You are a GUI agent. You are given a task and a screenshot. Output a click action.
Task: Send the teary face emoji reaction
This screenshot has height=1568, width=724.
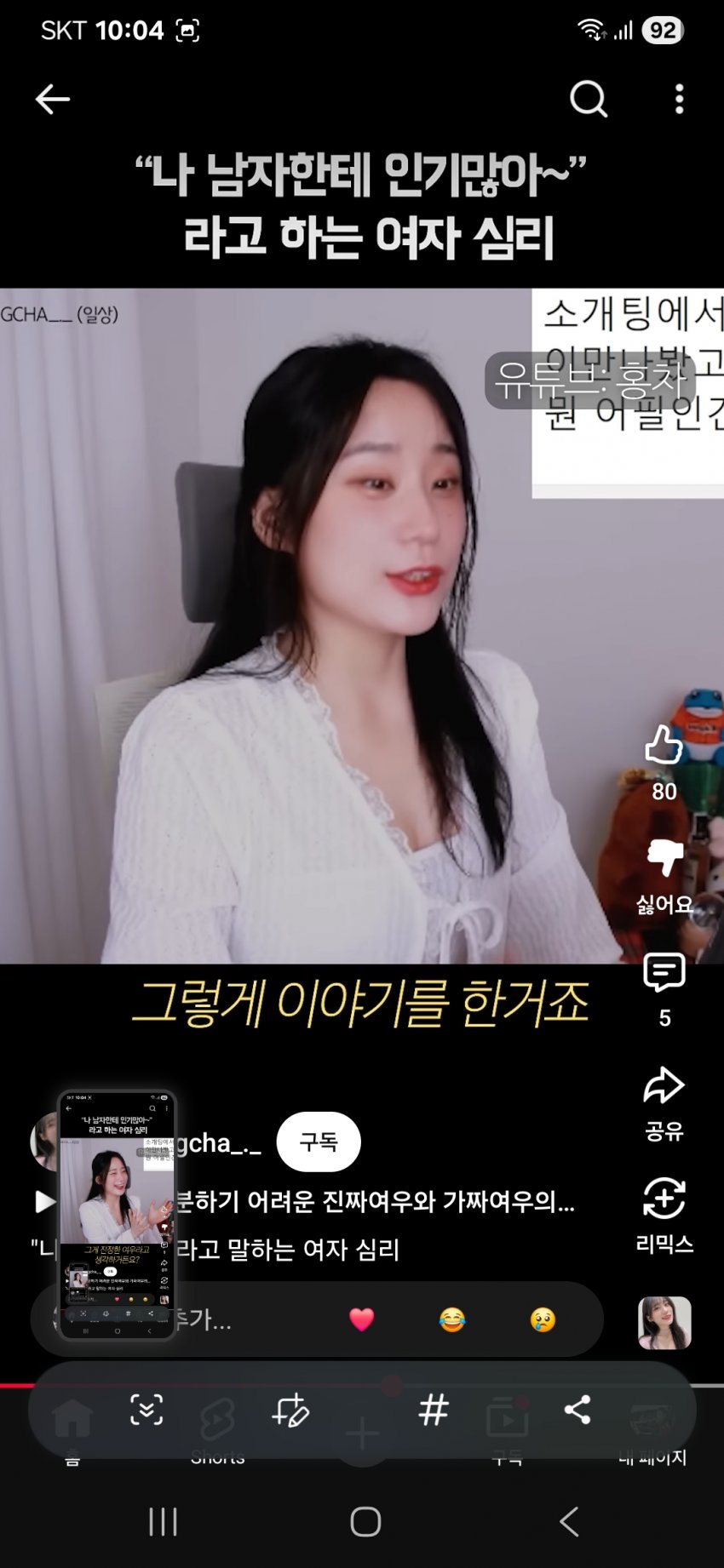click(x=543, y=1319)
